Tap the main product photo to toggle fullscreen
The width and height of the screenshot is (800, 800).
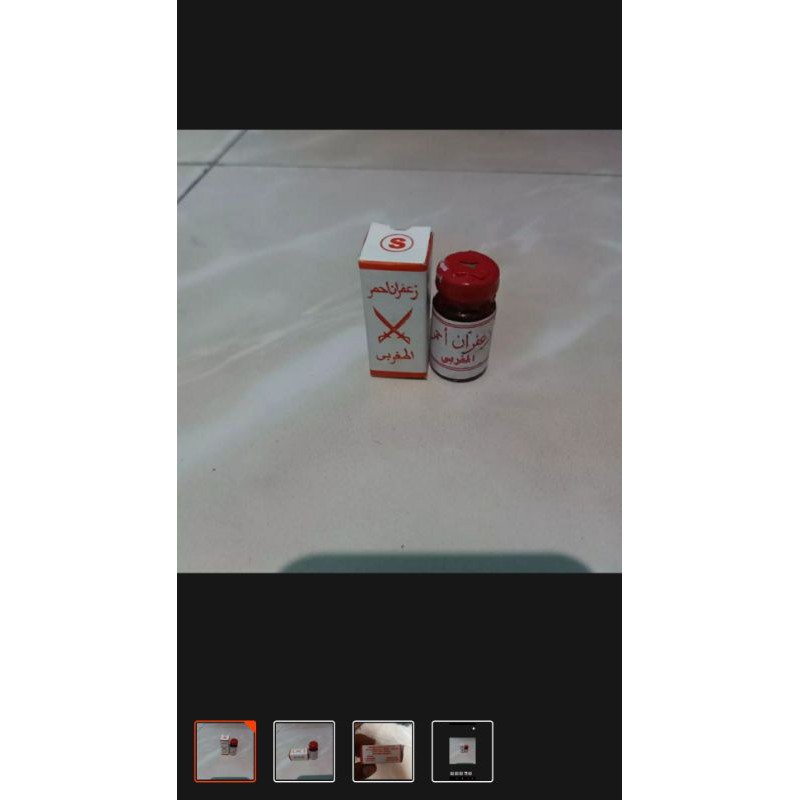click(x=399, y=350)
